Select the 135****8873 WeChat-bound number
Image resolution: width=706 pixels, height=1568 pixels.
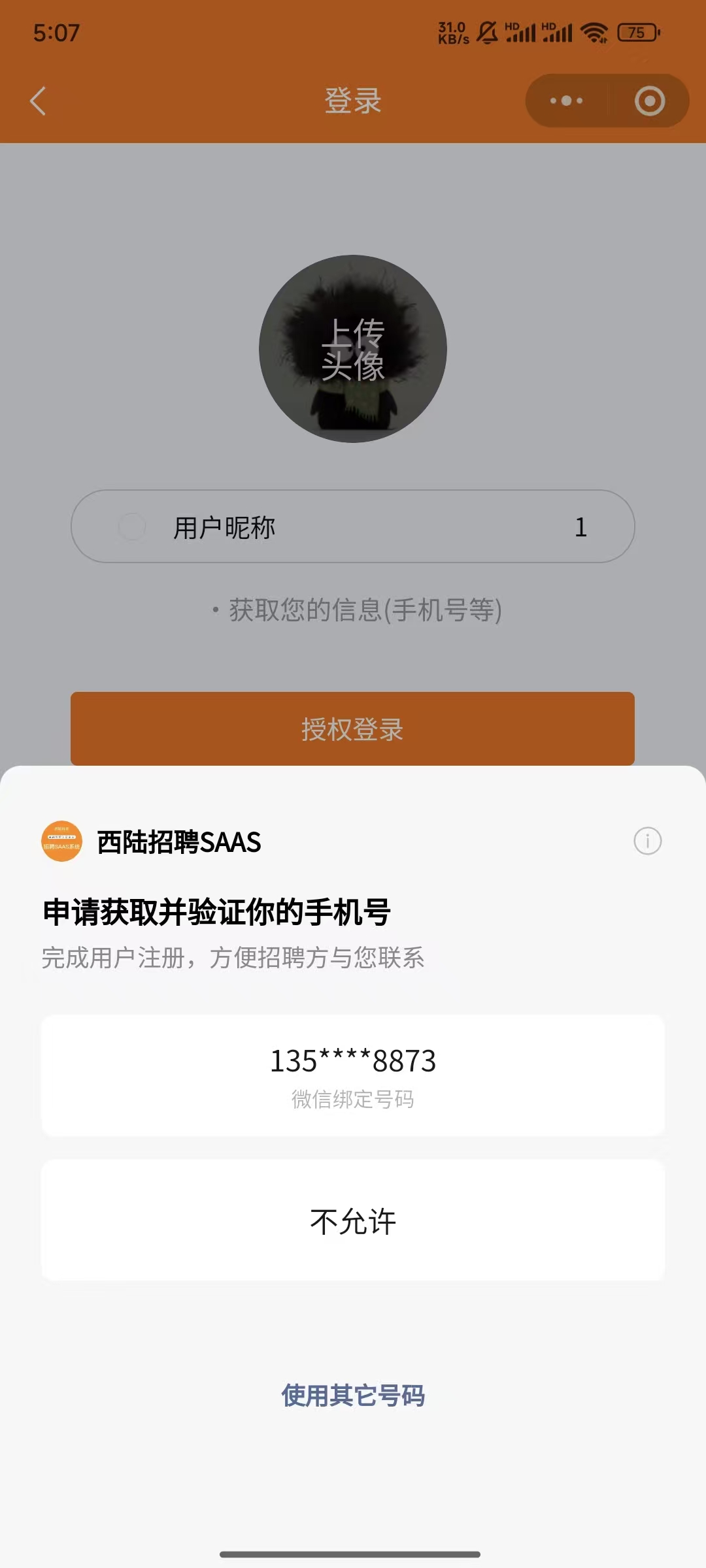[353, 1075]
